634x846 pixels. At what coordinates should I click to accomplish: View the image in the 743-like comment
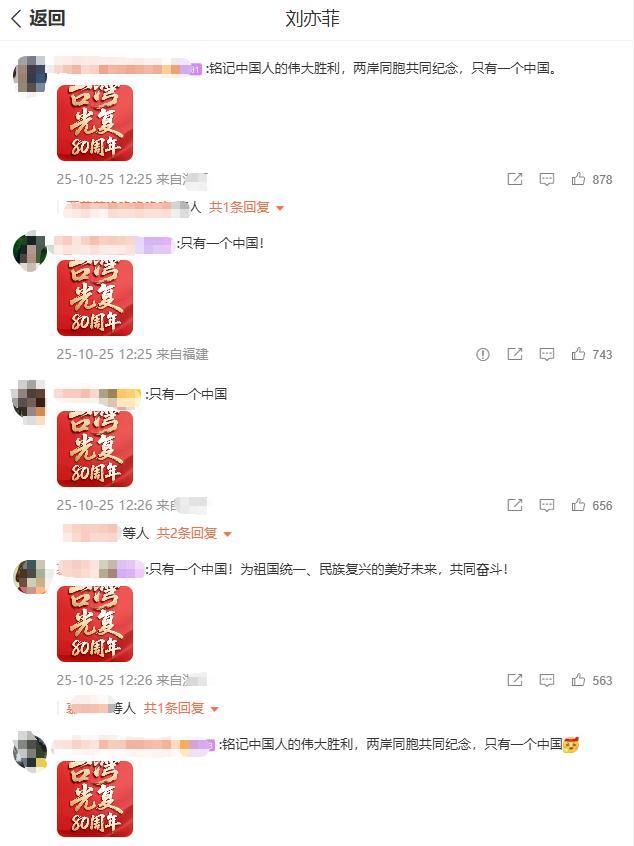pyautogui.click(x=95, y=298)
